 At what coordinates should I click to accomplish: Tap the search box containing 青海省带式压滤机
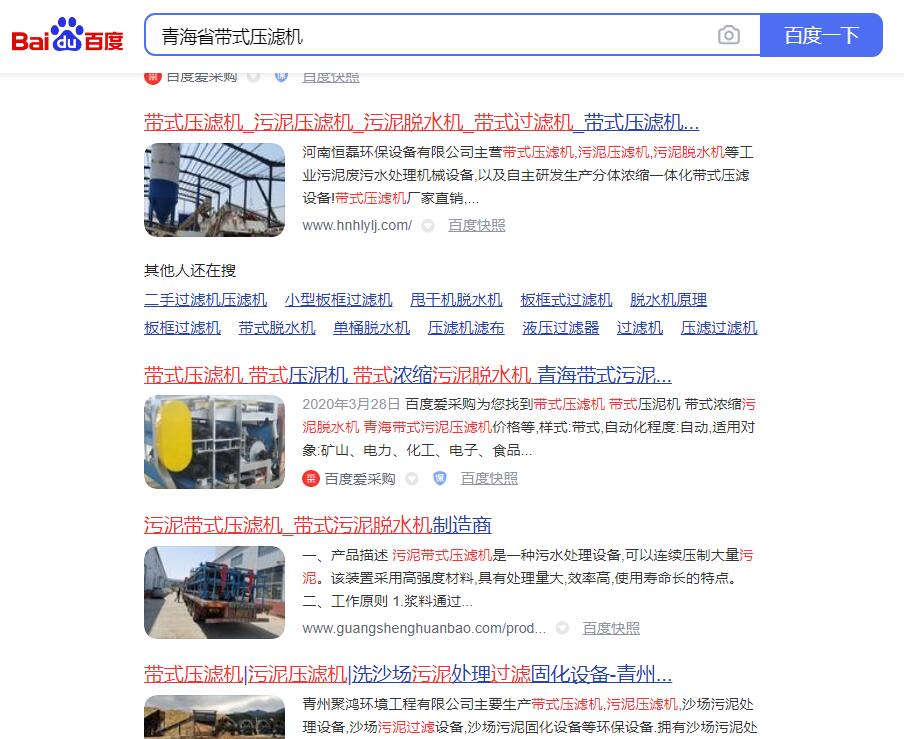[x=430, y=36]
